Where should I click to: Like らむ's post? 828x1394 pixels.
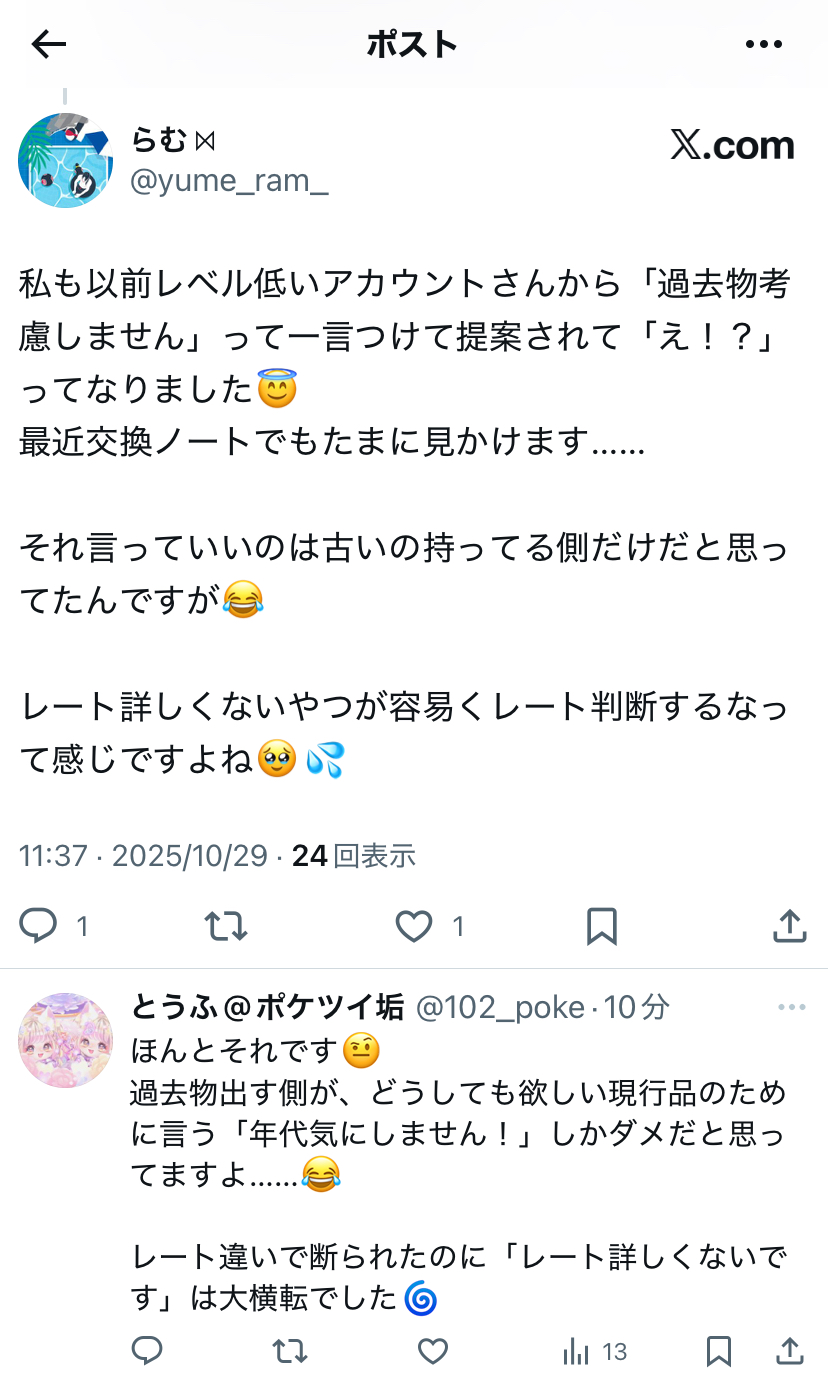(414, 926)
